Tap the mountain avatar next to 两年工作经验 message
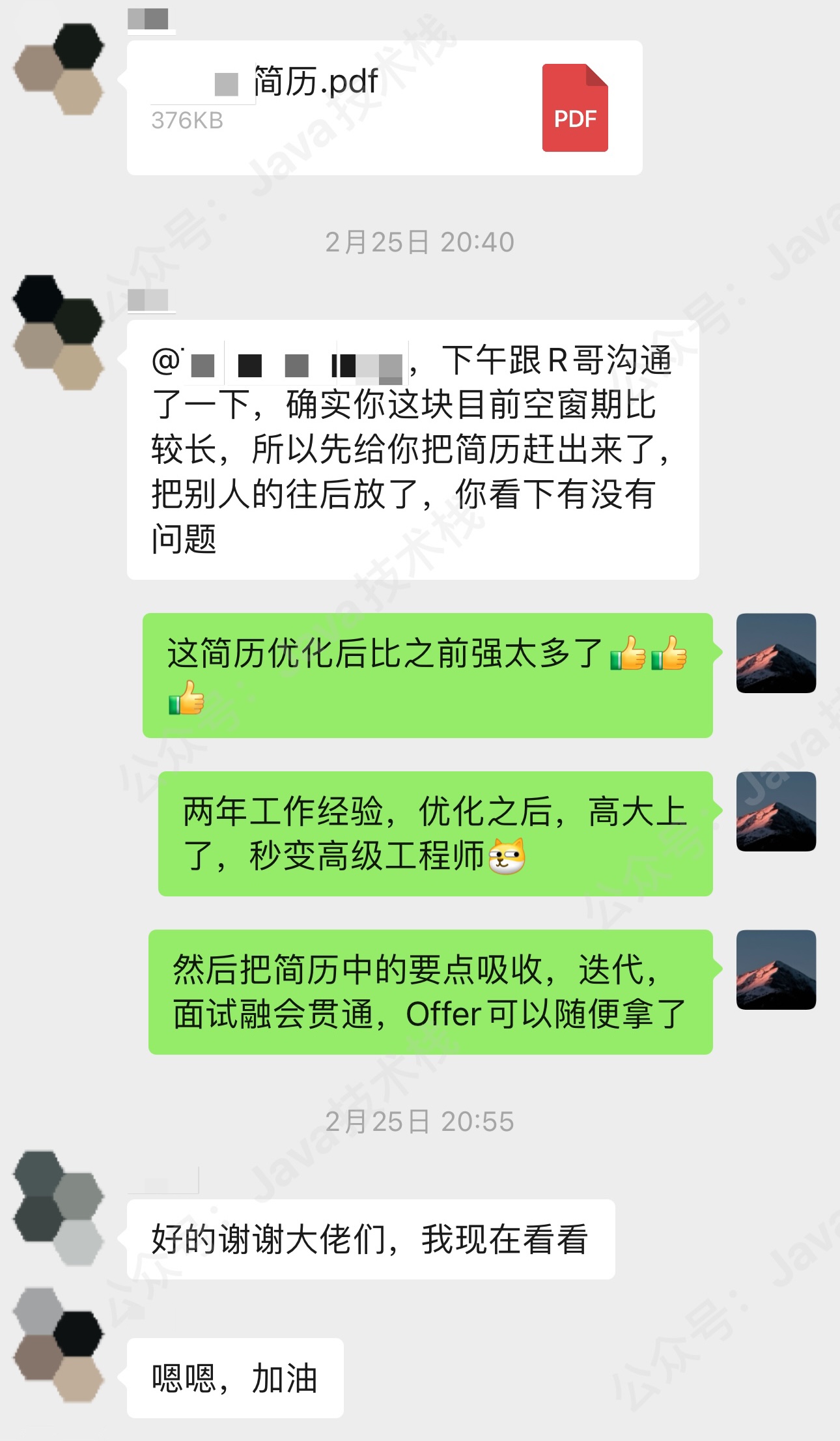 tap(776, 811)
